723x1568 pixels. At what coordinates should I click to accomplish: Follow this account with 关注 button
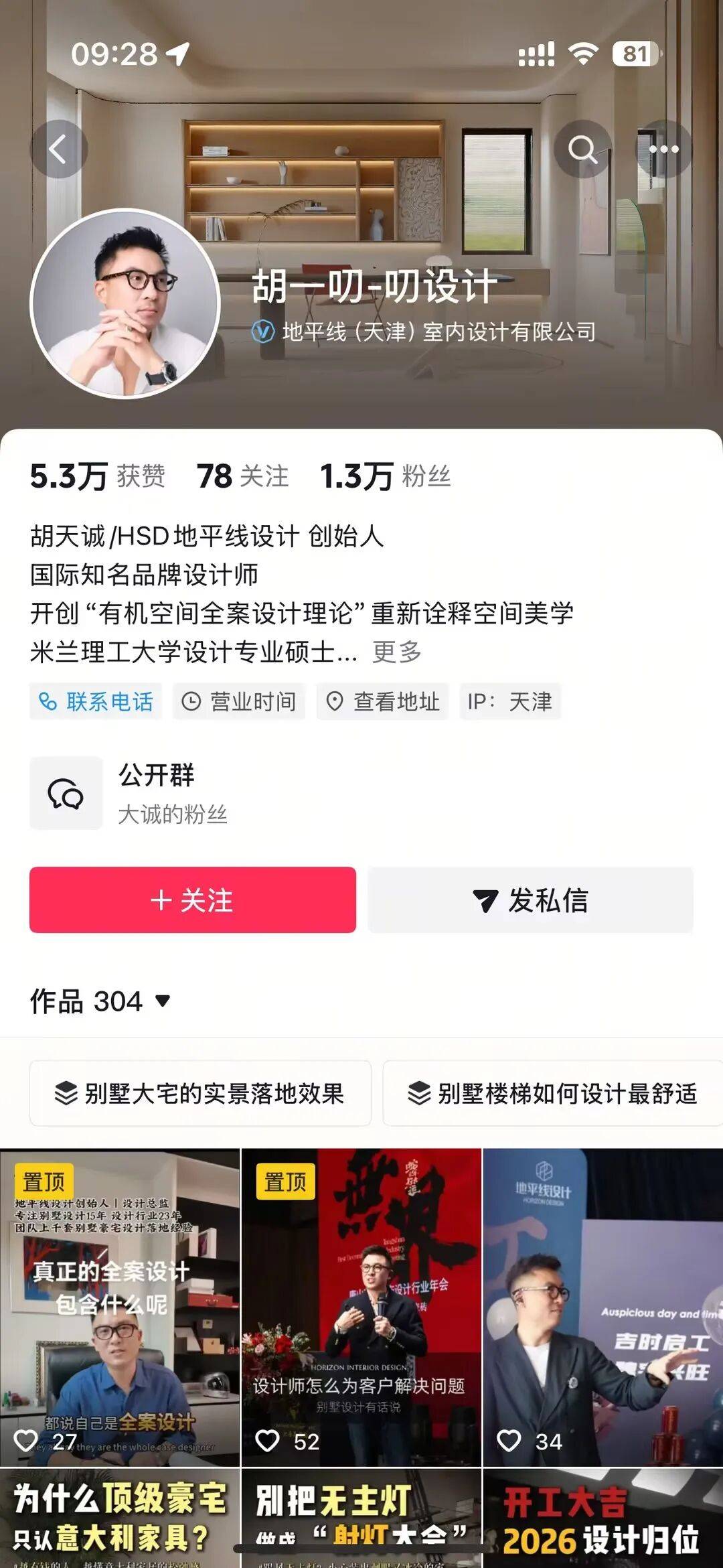(193, 900)
